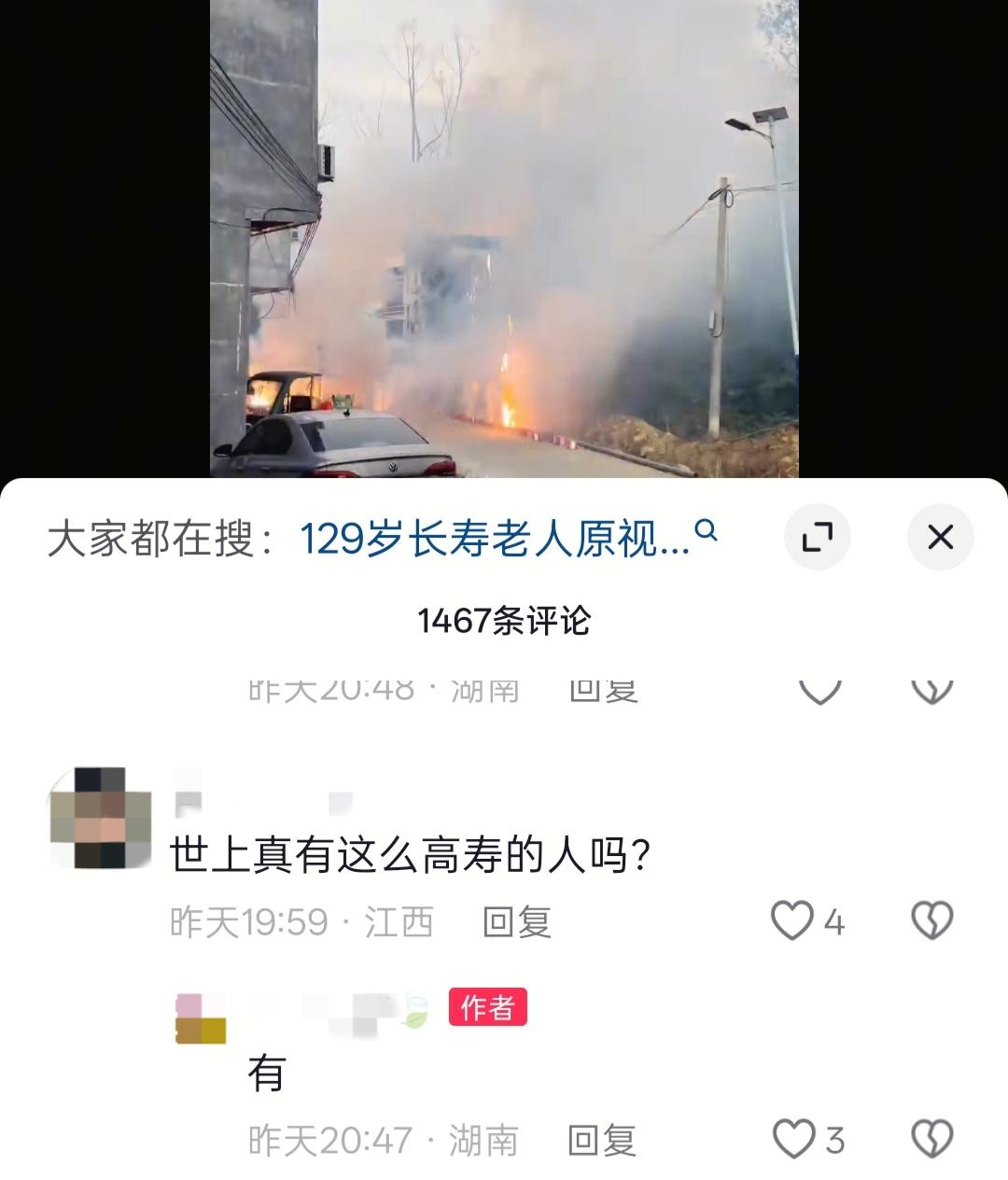Reply to the author's comment 有
Viewport: 1008px width, 1180px height.
[602, 1141]
